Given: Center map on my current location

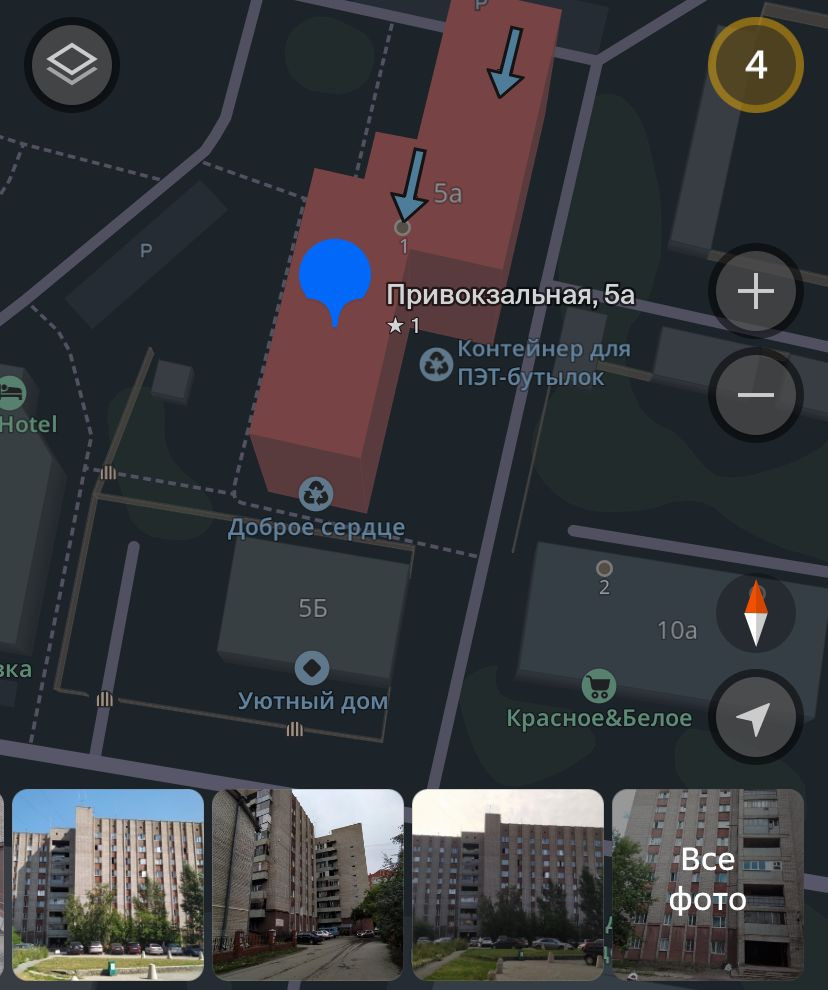Looking at the screenshot, I should 756,717.
